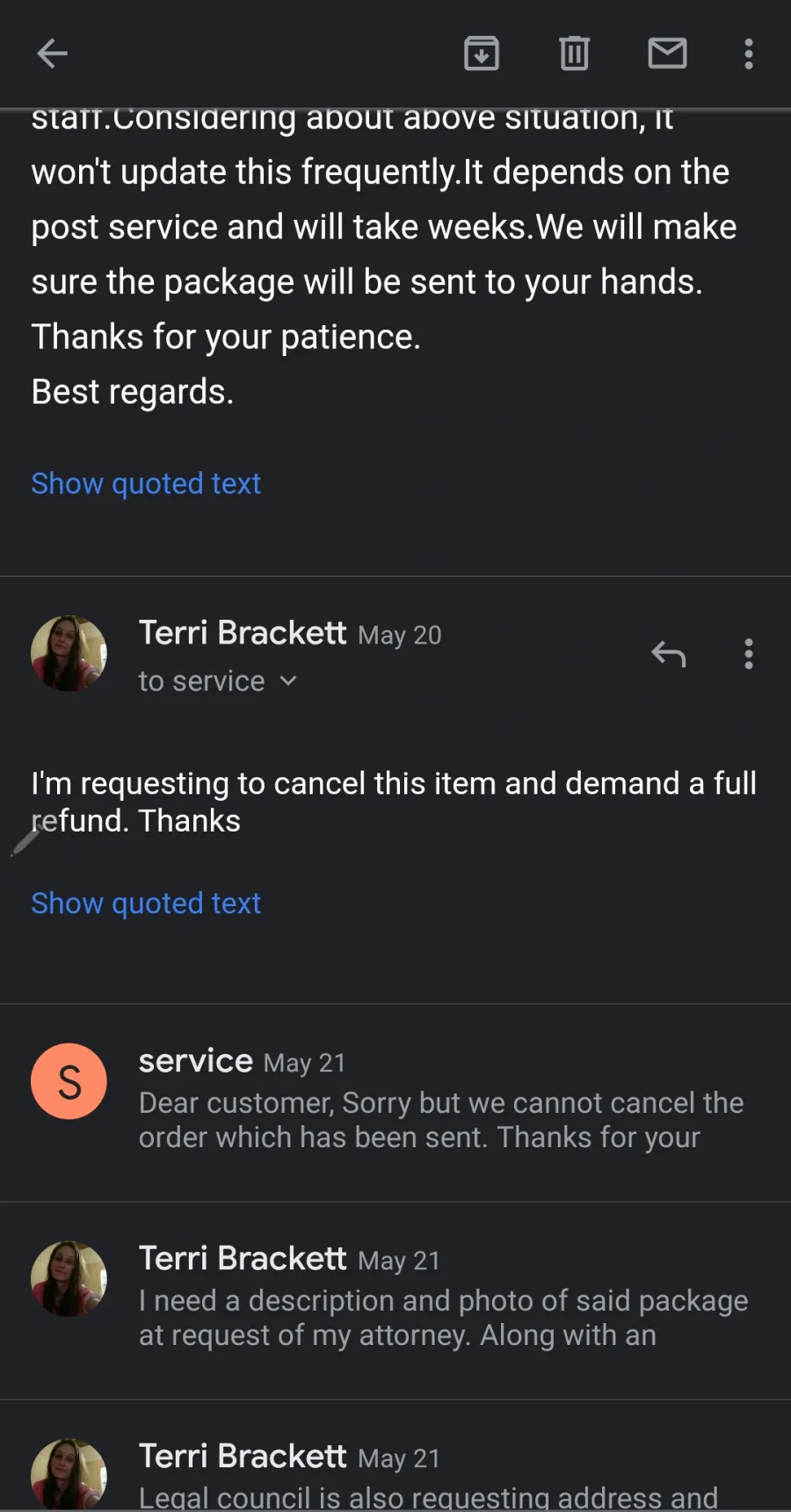
Task: Show quoted text under refund request
Action: coord(146,904)
